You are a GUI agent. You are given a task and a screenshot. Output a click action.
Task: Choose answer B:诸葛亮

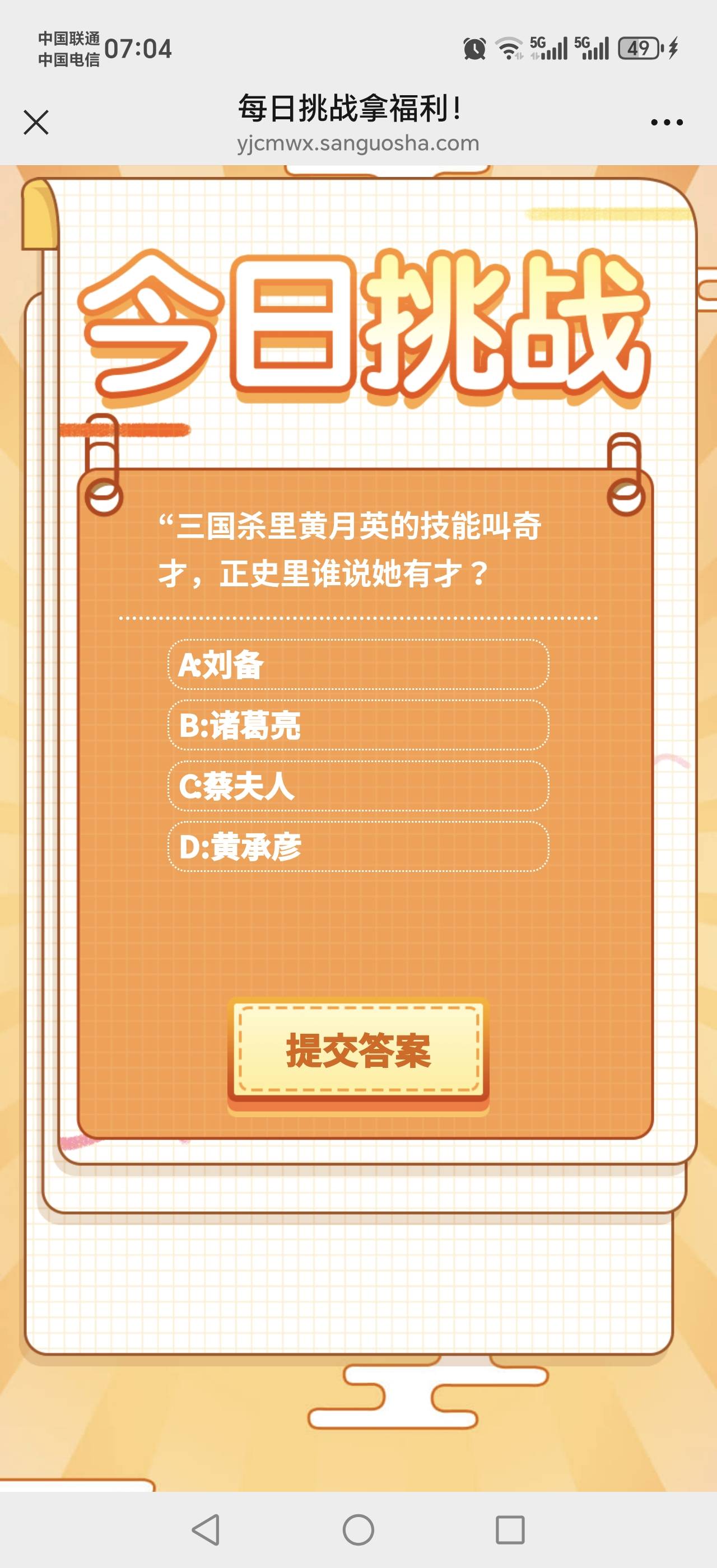pos(358,725)
